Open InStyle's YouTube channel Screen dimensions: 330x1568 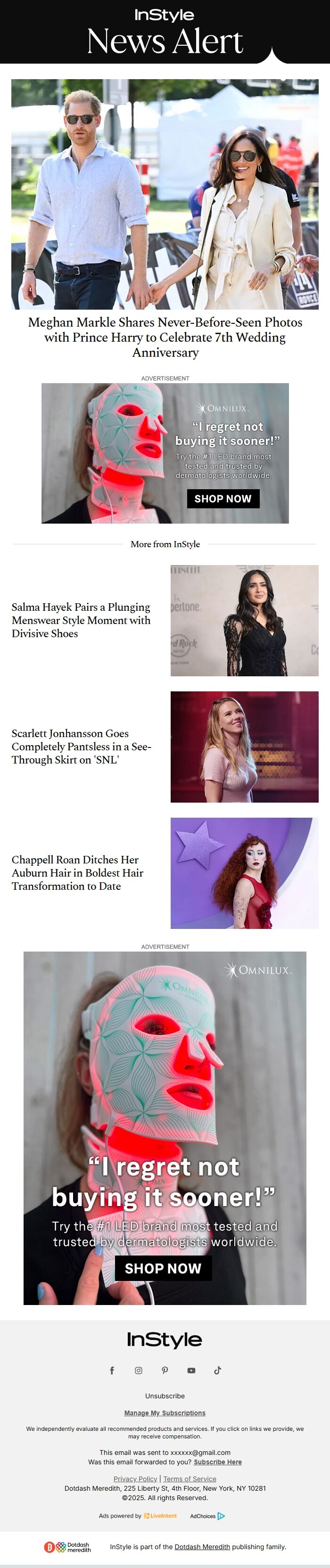(x=191, y=1370)
